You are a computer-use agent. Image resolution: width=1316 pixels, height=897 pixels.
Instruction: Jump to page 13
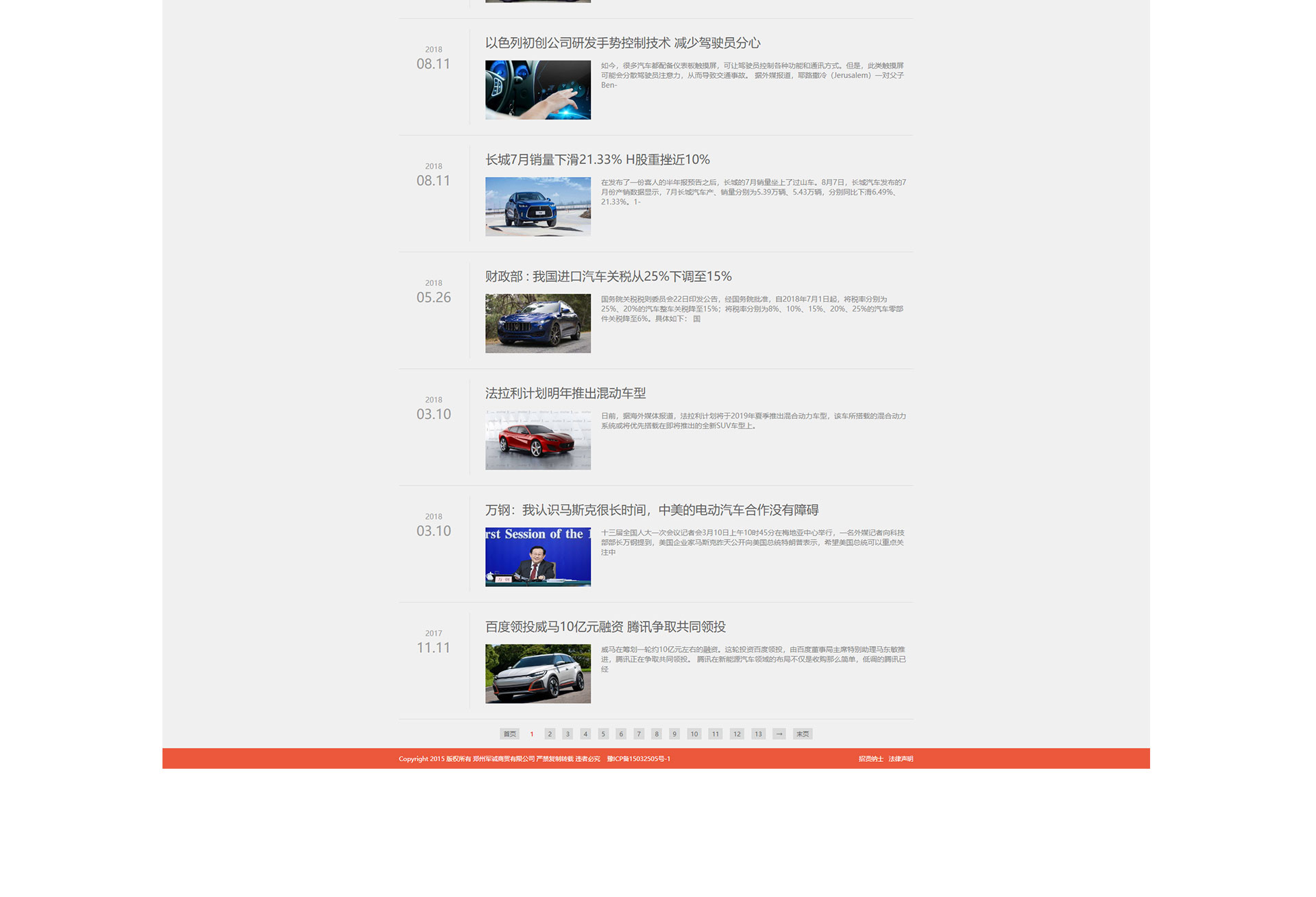(758, 734)
